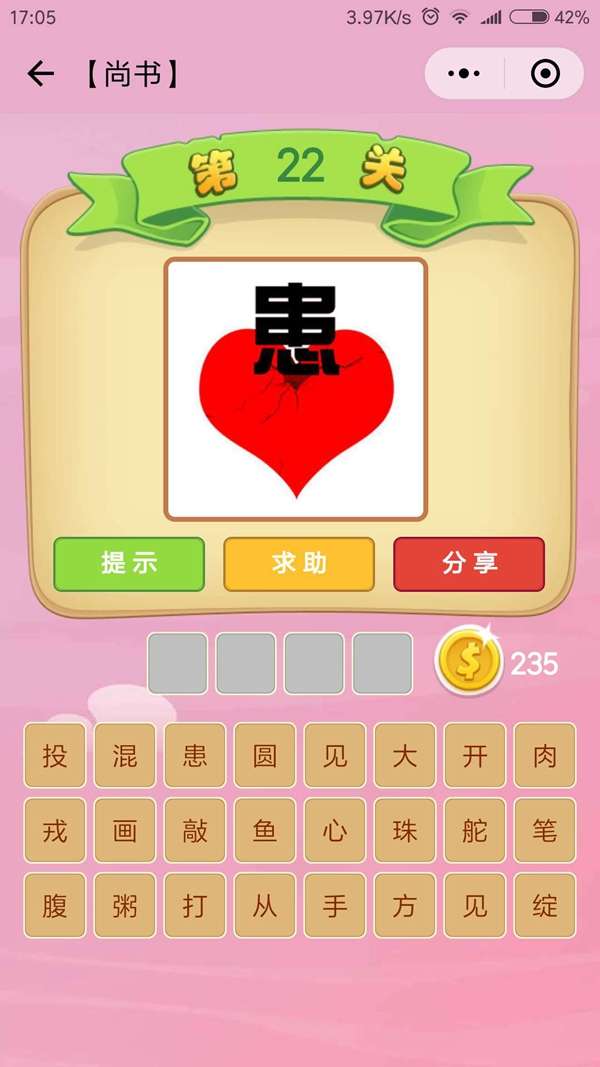Select the 混 character tile
The height and width of the screenshot is (1067, 600).
coord(125,755)
